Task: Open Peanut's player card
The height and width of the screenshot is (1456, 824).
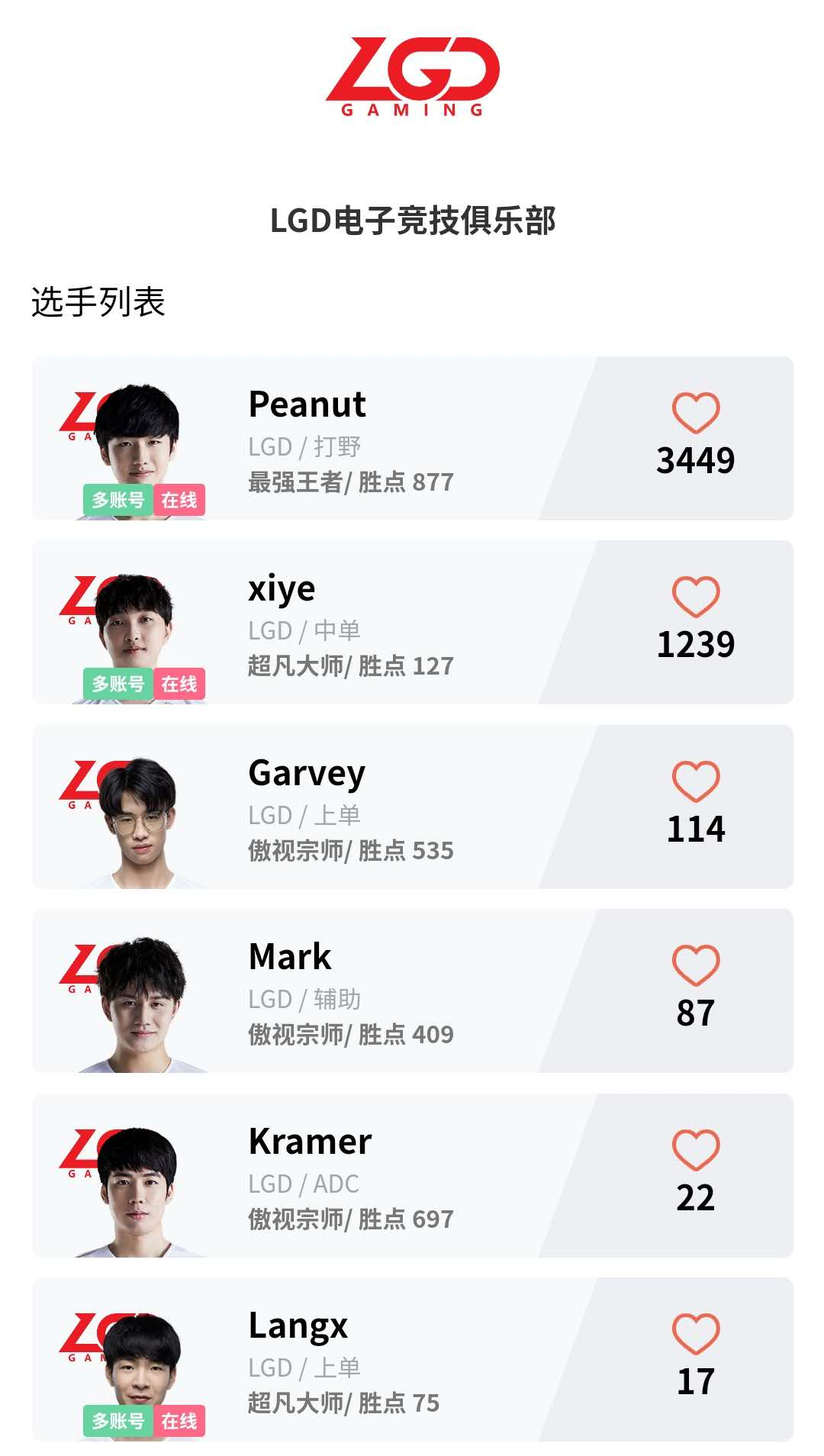Action: click(x=412, y=439)
